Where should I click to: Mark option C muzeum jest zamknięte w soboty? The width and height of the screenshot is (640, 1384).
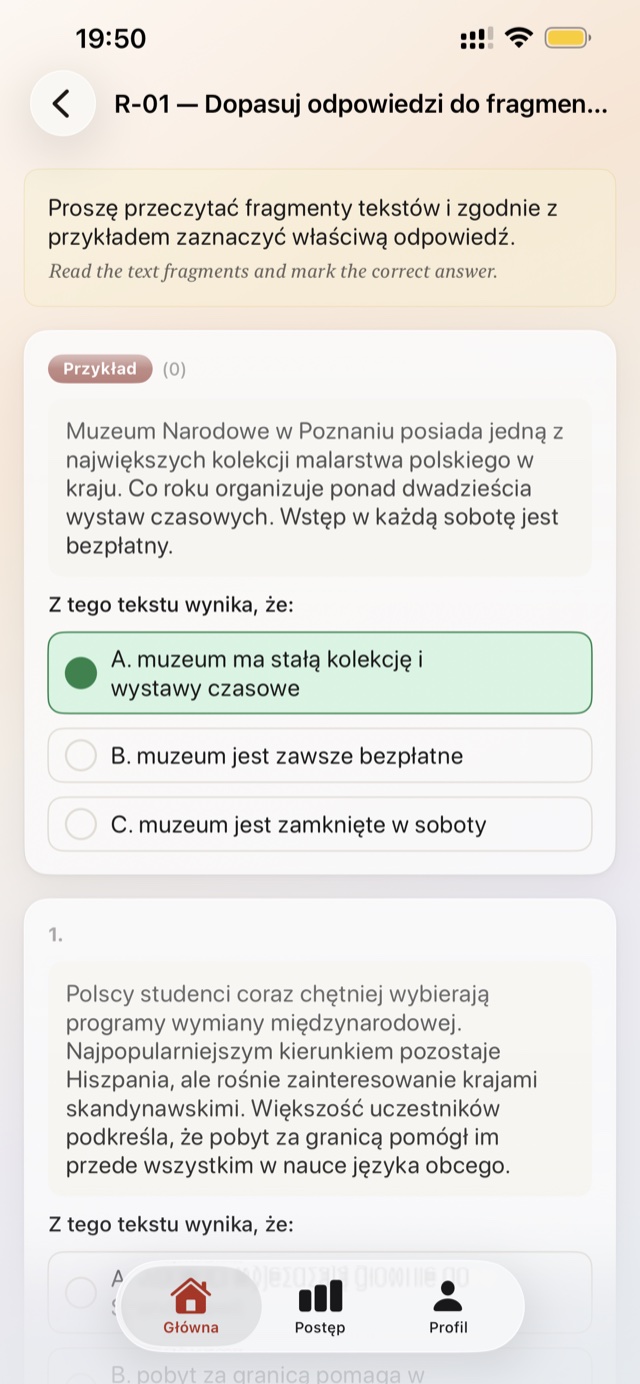(319, 824)
